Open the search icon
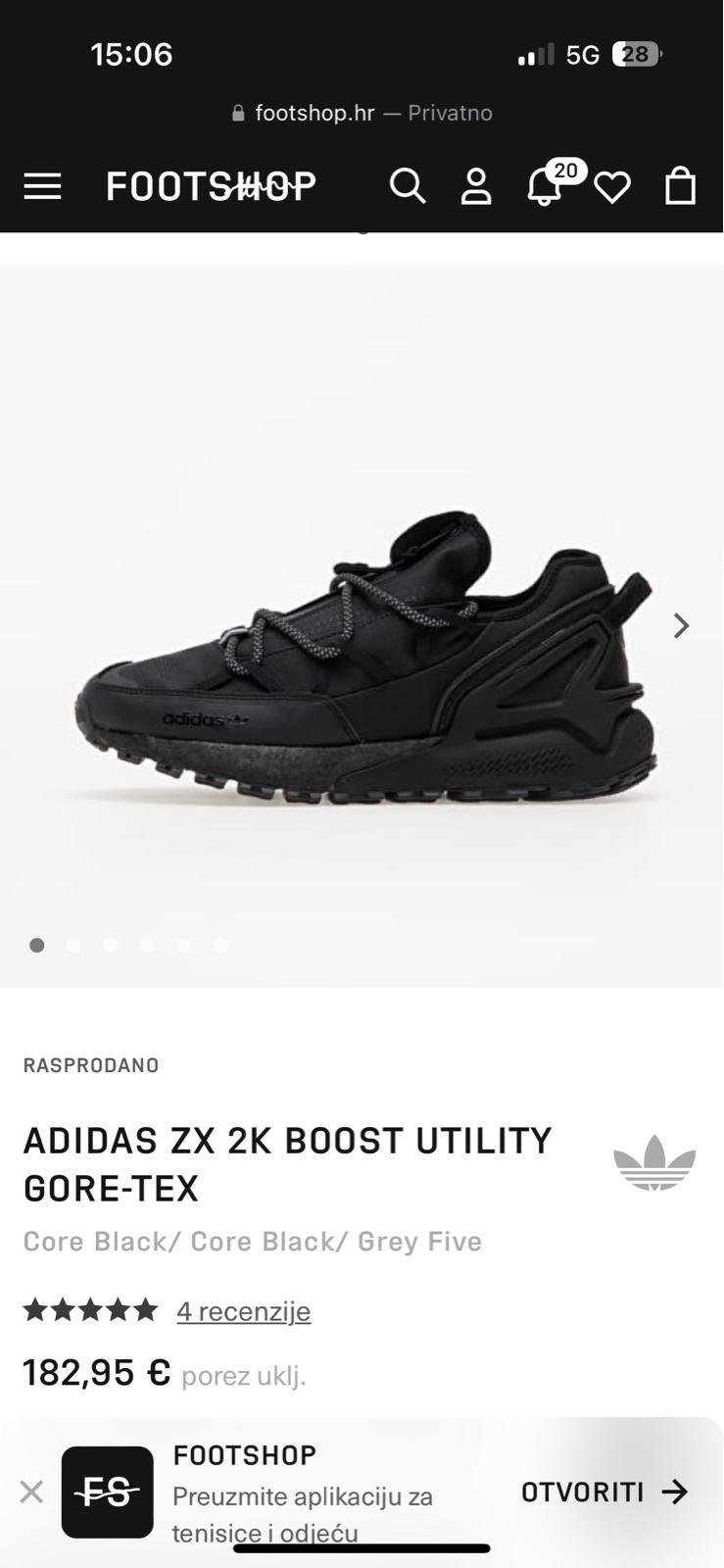 tap(408, 185)
